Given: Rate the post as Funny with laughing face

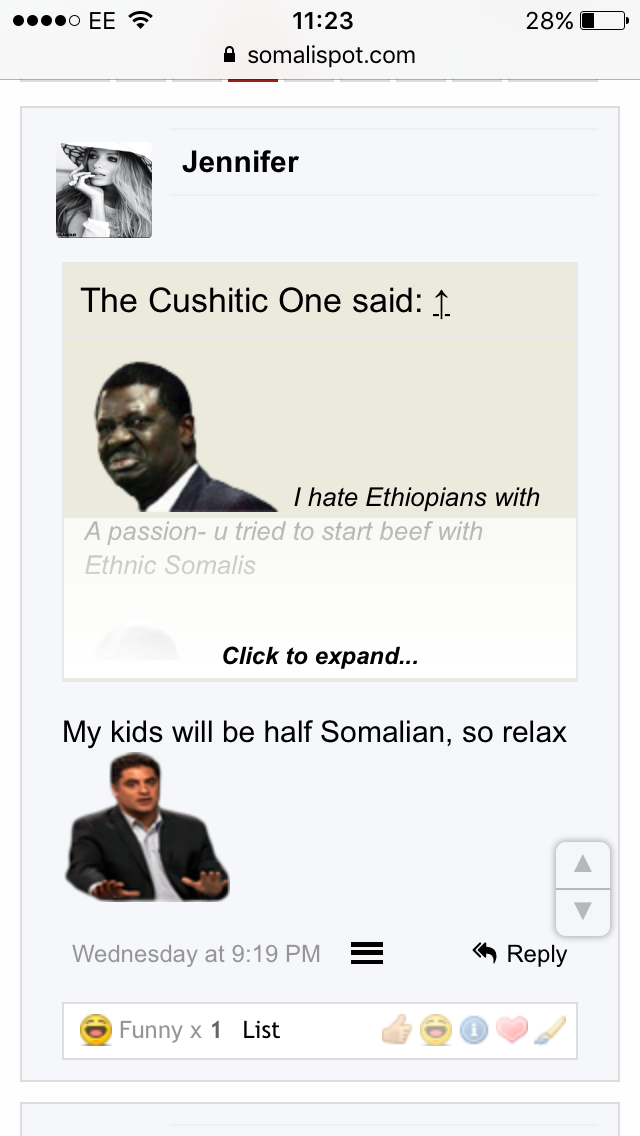Looking at the screenshot, I should click(x=436, y=1030).
